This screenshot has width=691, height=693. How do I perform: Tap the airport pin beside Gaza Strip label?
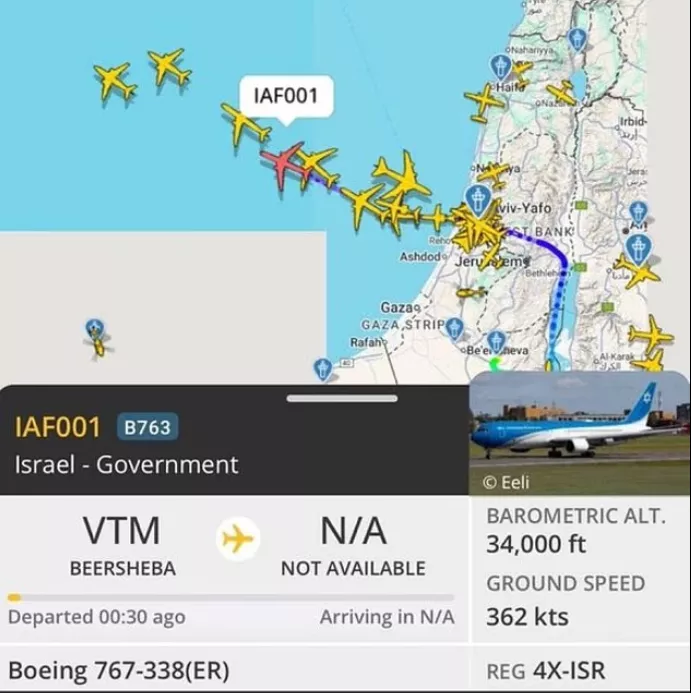[454, 328]
